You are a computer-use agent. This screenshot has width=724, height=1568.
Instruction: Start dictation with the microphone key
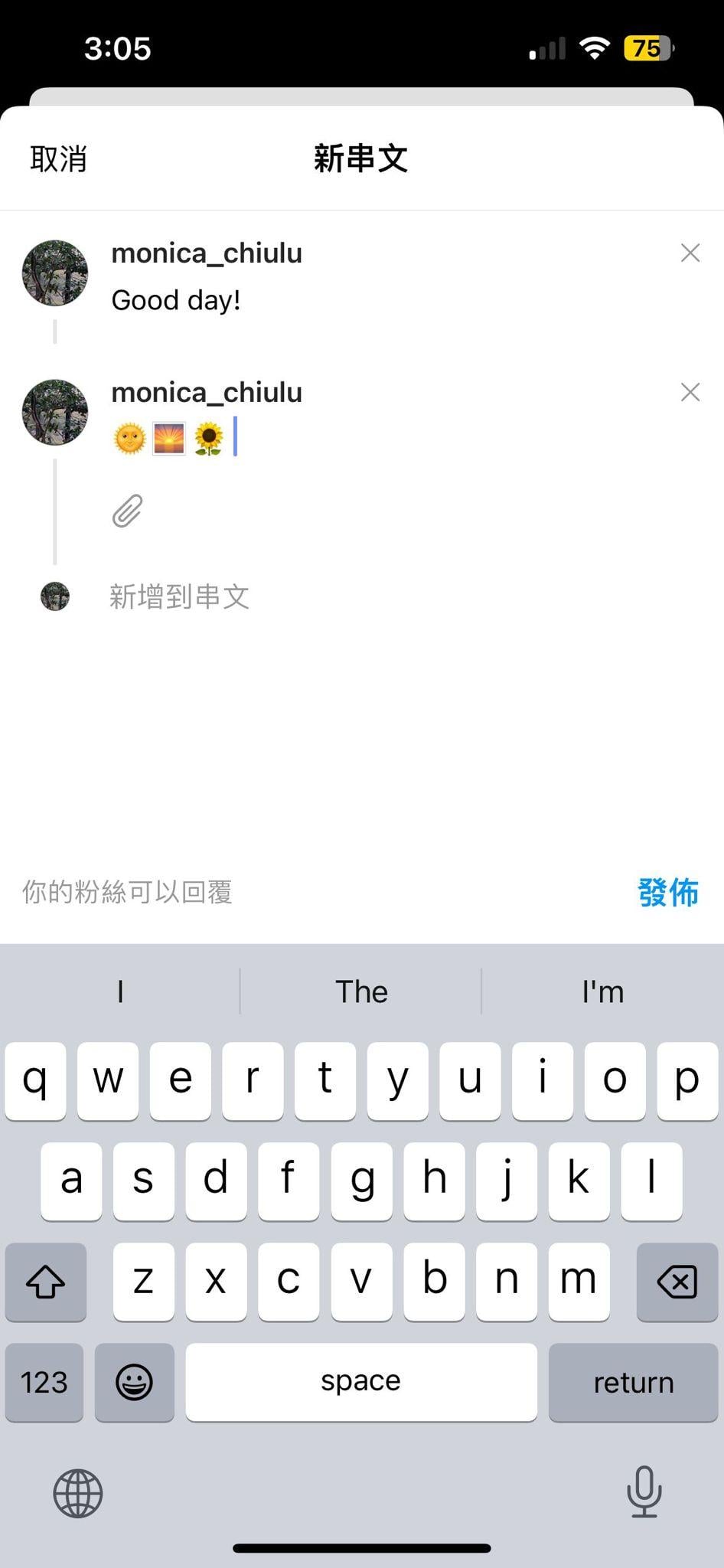(644, 1491)
